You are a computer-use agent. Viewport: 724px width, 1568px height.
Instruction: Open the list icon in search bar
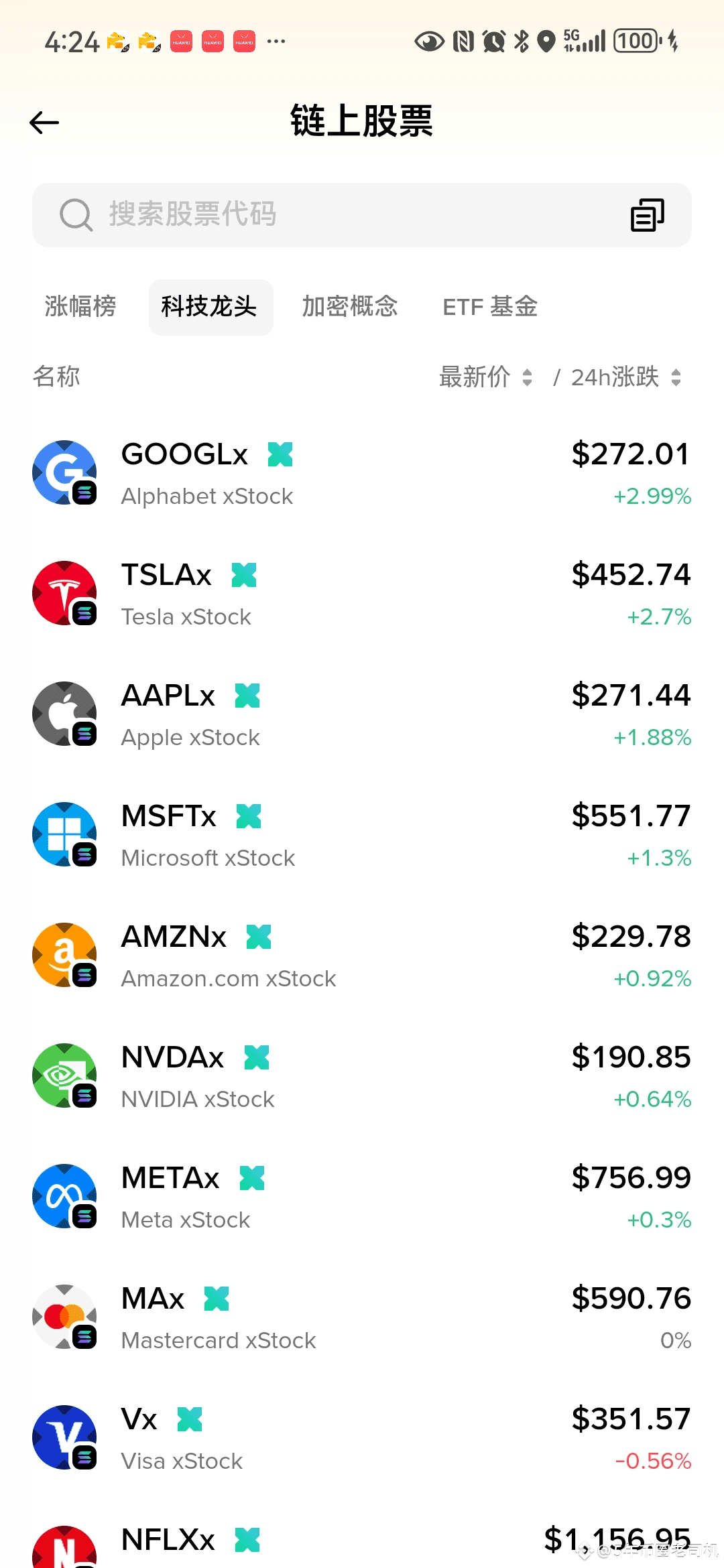(647, 215)
